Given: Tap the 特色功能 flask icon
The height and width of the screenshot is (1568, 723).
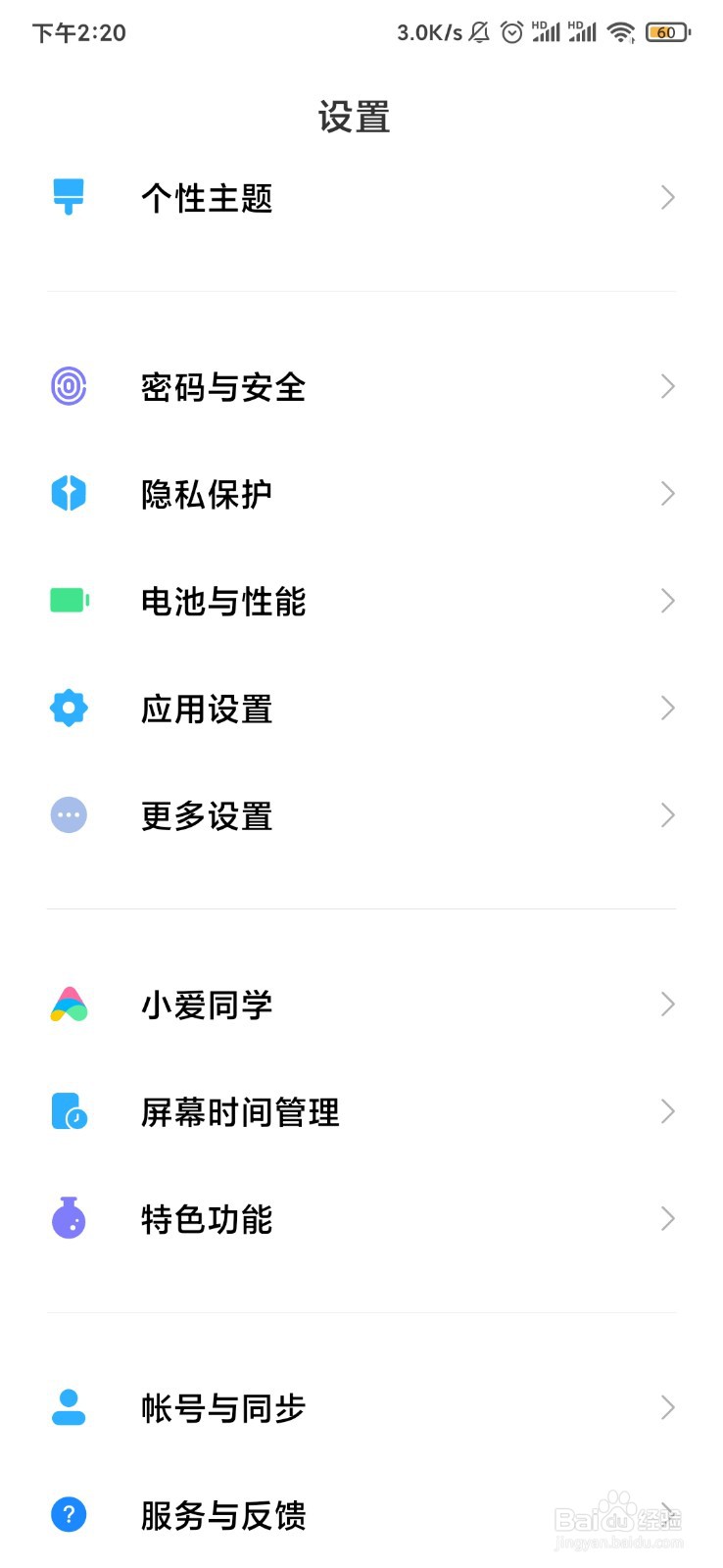Looking at the screenshot, I should tap(68, 1218).
